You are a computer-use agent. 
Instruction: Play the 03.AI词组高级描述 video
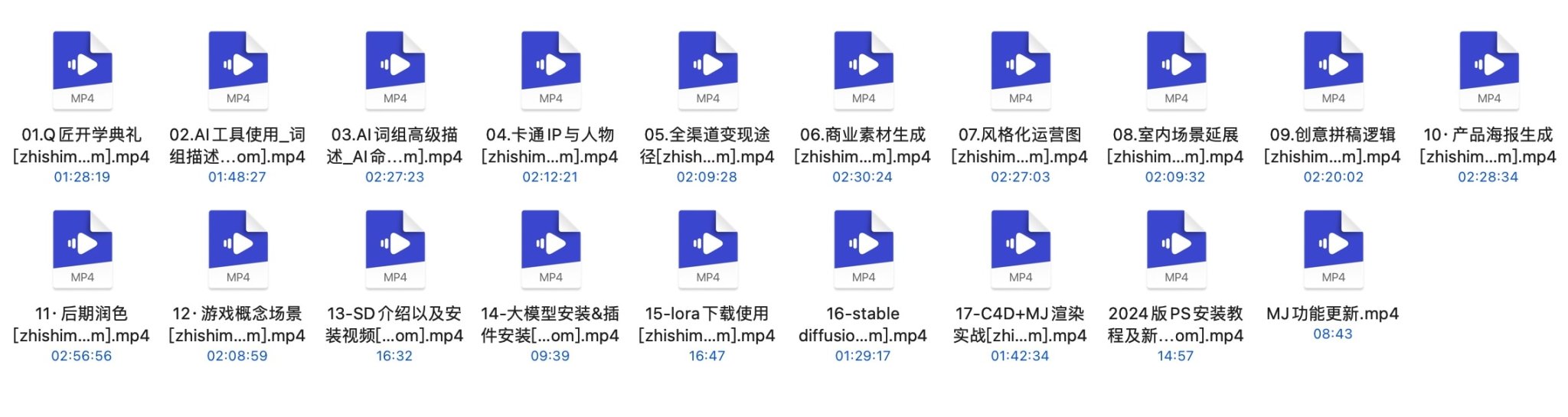point(395,70)
